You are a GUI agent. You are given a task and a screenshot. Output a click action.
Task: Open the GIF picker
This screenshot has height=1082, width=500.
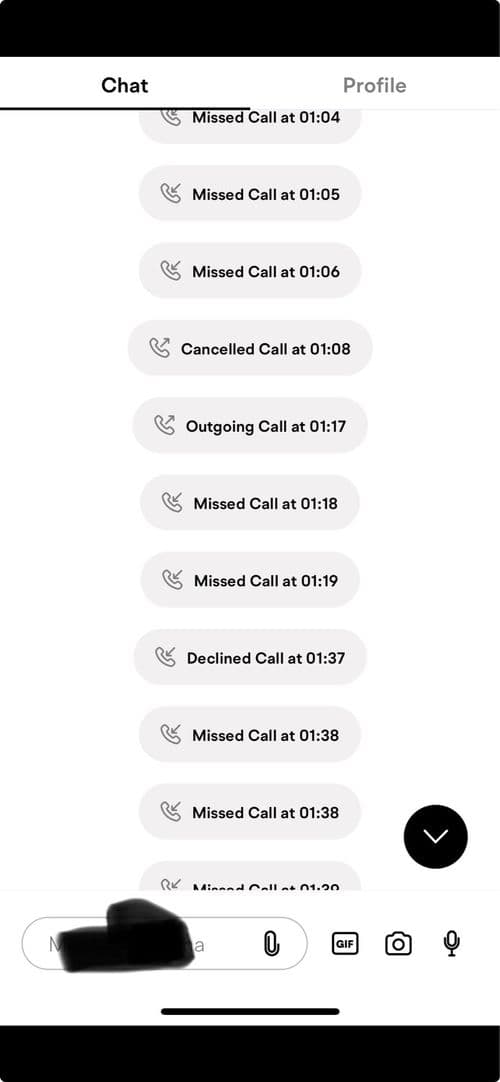[x=345, y=943]
